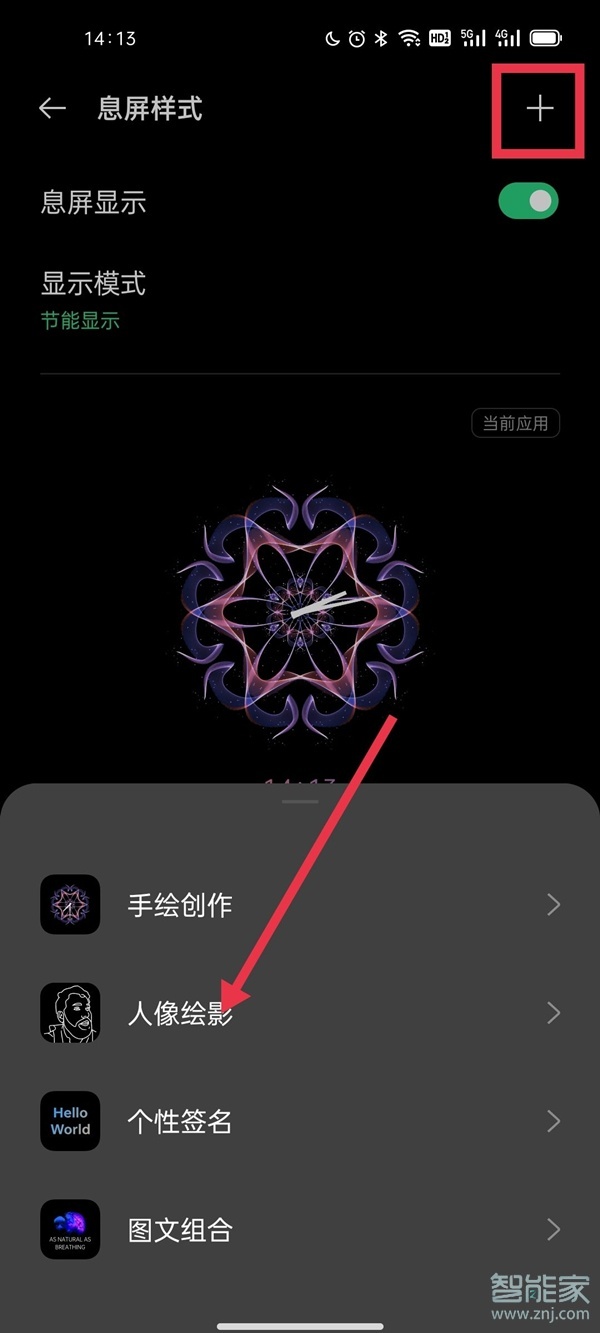
Task: Turn off the 息屏显示 switch
Action: click(x=528, y=201)
